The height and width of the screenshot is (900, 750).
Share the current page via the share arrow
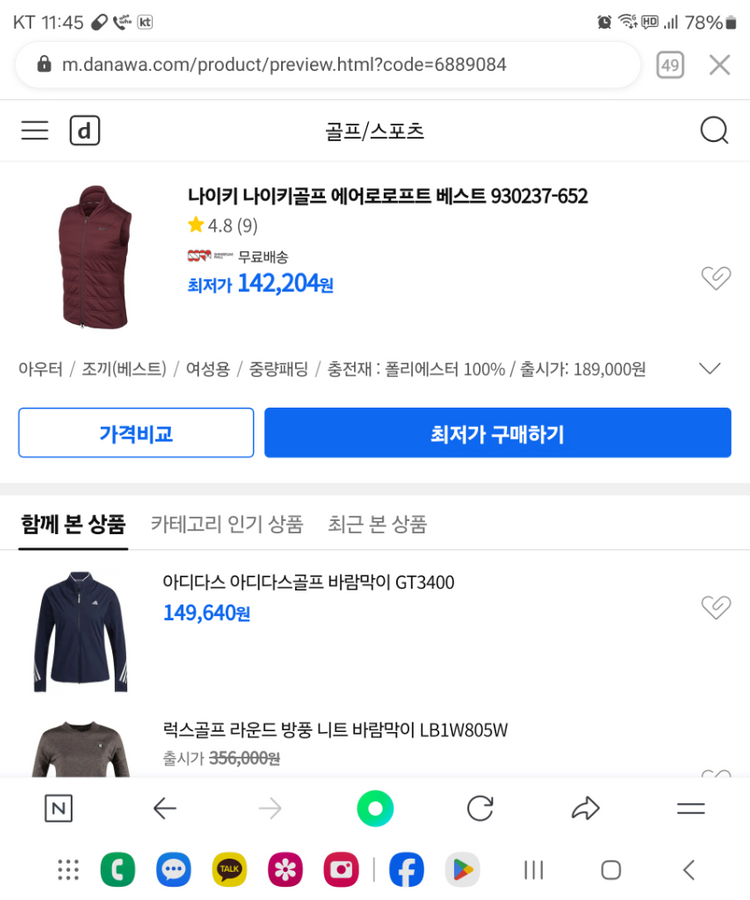click(586, 808)
